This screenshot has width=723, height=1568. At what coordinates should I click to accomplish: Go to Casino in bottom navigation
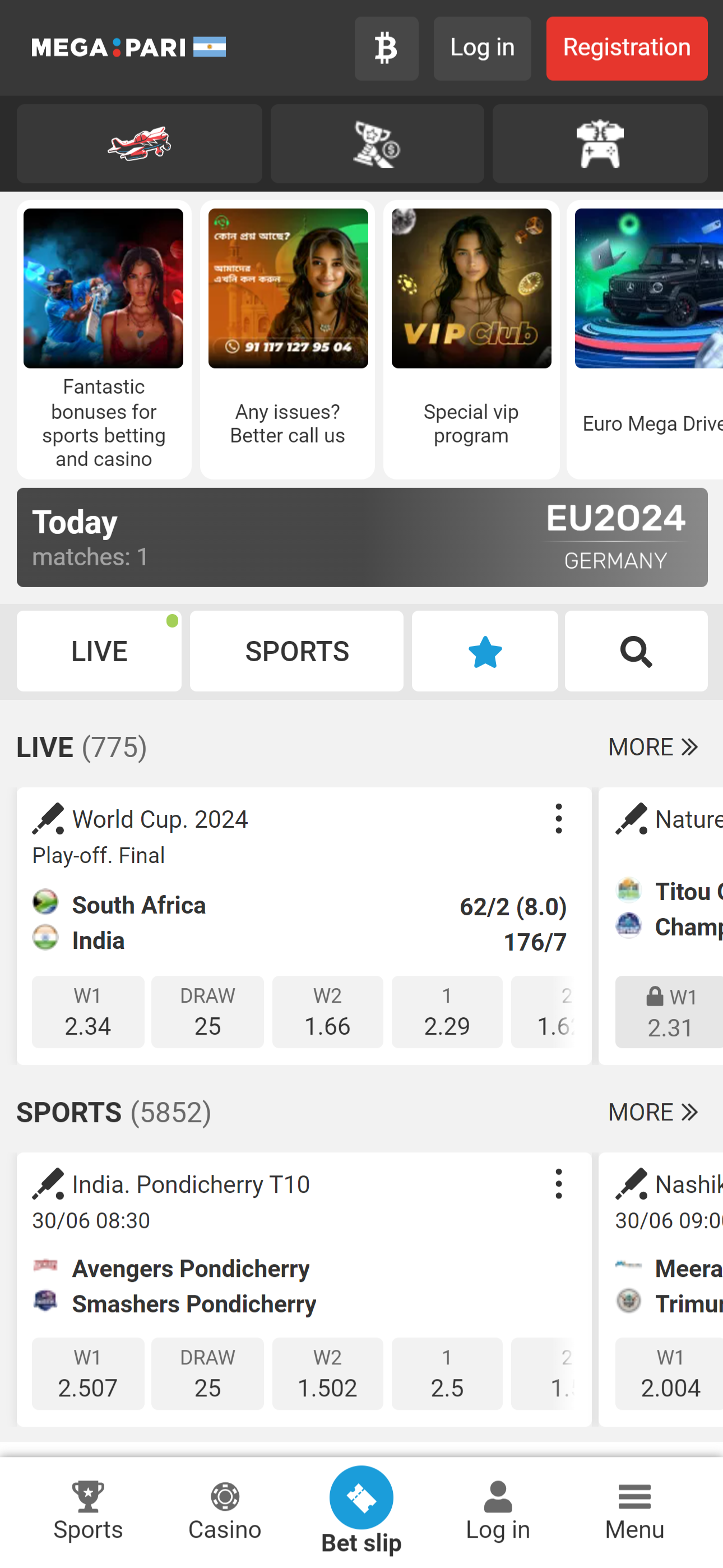point(225,1512)
